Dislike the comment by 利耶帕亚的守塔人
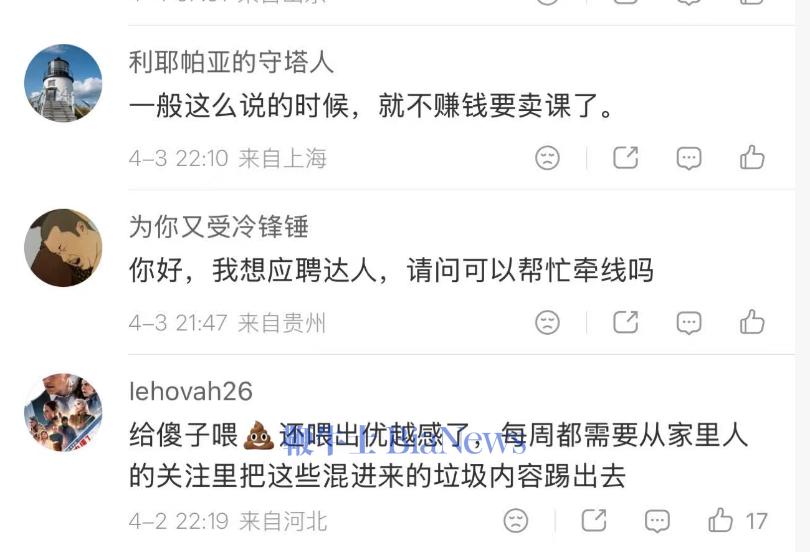The image size is (810, 552). 547,158
